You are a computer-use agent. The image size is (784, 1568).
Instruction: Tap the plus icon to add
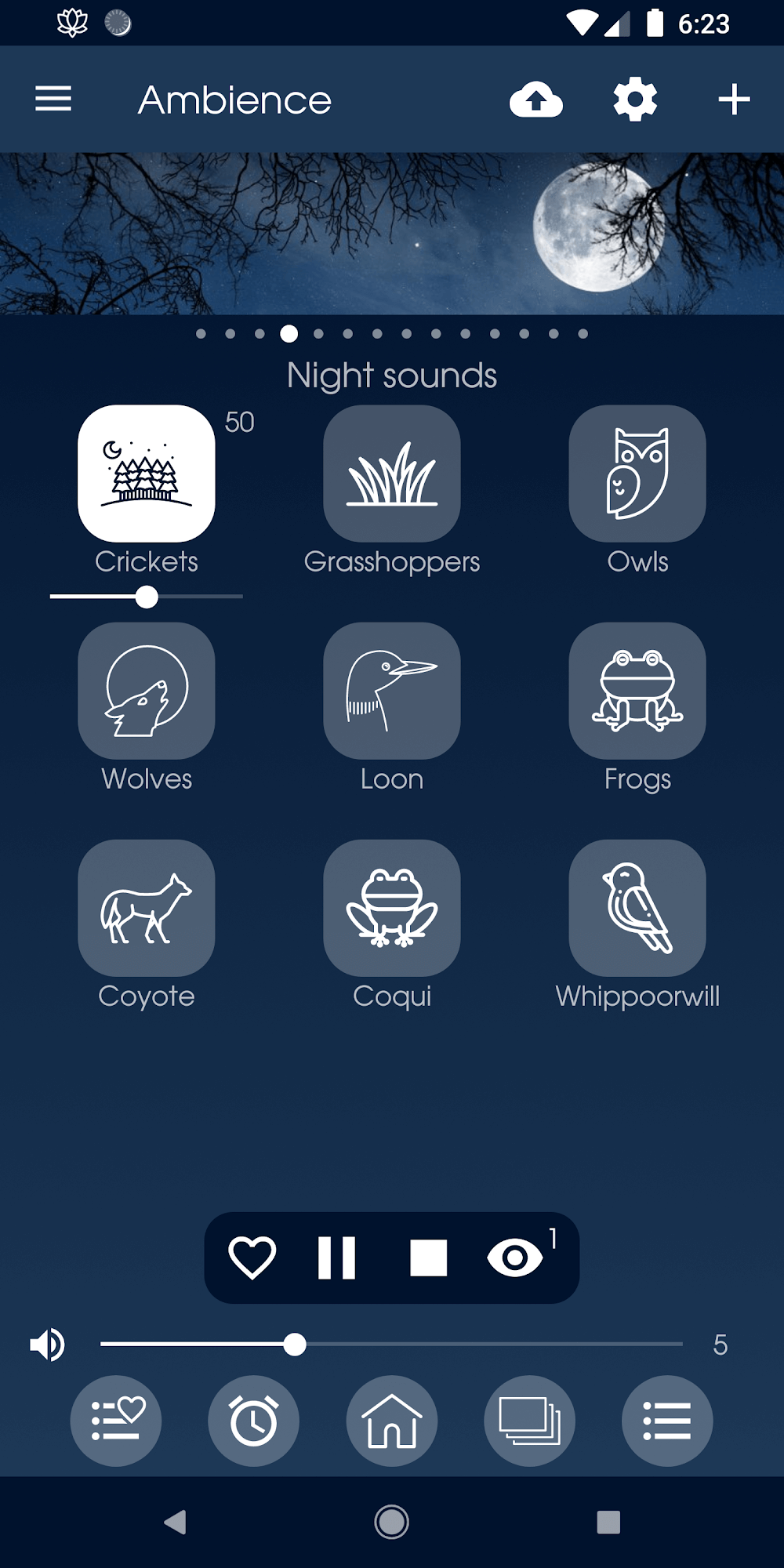[734, 100]
